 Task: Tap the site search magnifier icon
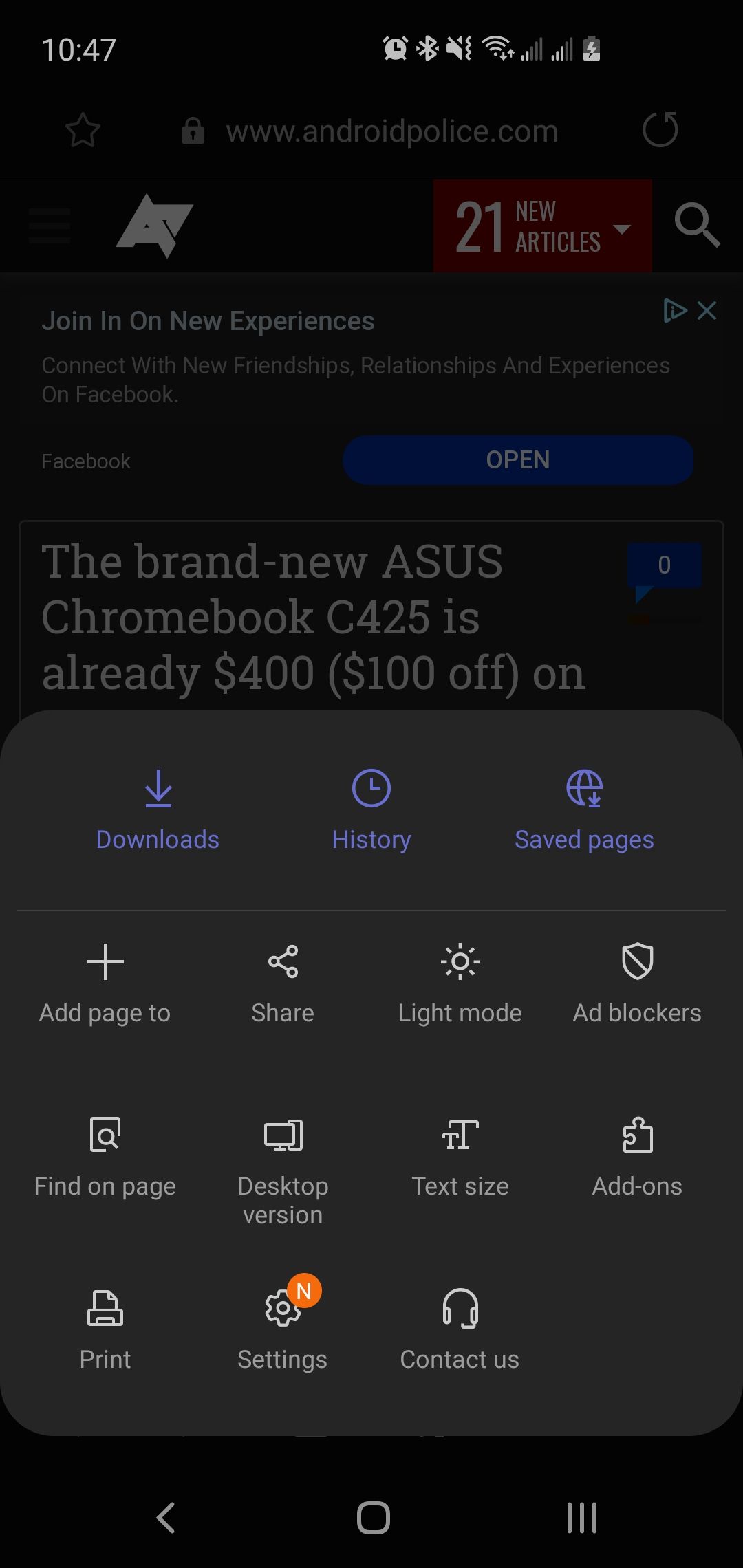pos(697,225)
